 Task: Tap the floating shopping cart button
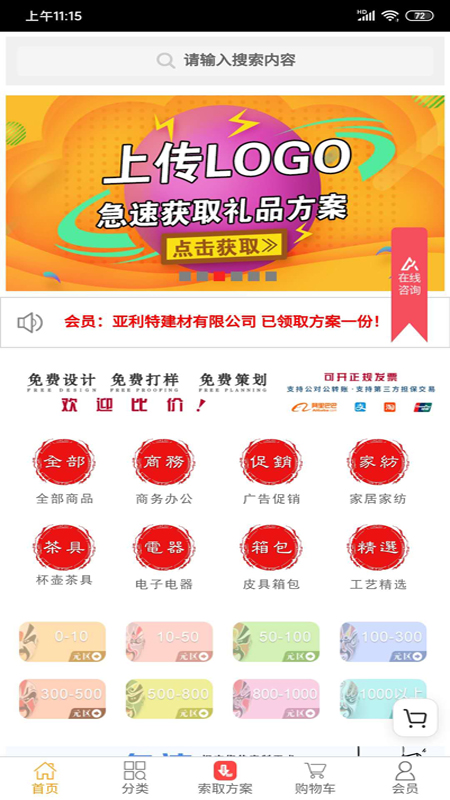[x=415, y=718]
